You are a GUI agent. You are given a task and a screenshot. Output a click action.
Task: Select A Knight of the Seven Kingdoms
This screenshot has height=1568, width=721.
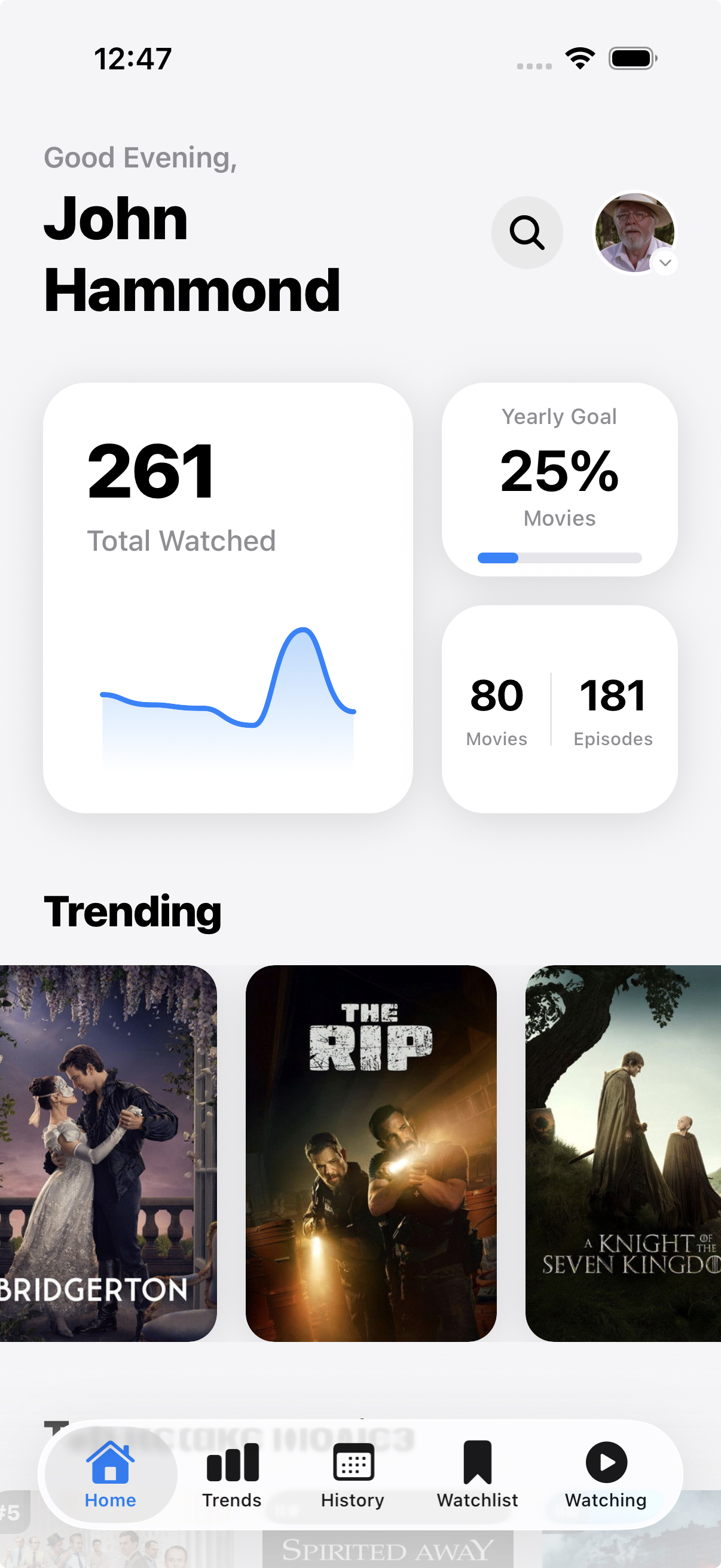pyautogui.click(x=623, y=1153)
